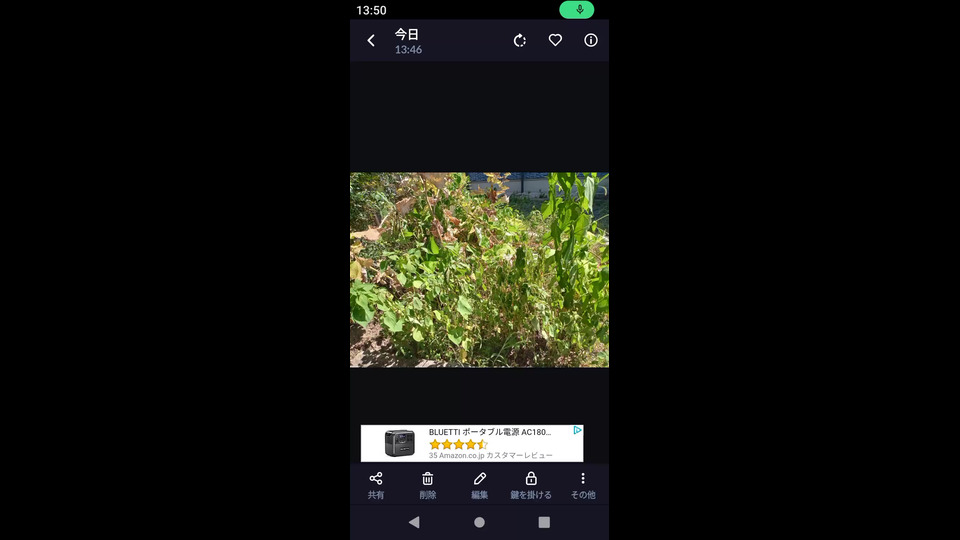This screenshot has height=540, width=960.
Task: Rotate the photo with the rotate icon
Action: coord(520,41)
